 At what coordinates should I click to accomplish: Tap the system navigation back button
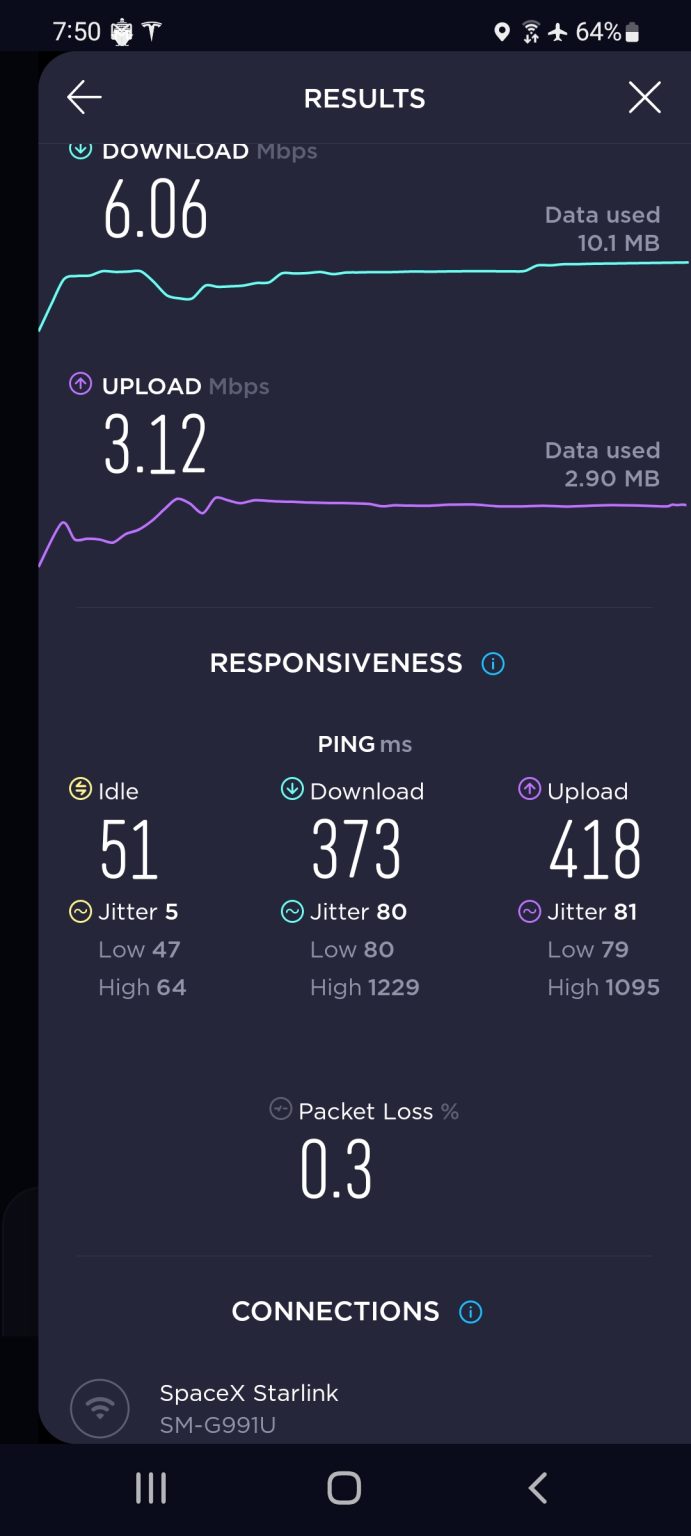[538, 1488]
